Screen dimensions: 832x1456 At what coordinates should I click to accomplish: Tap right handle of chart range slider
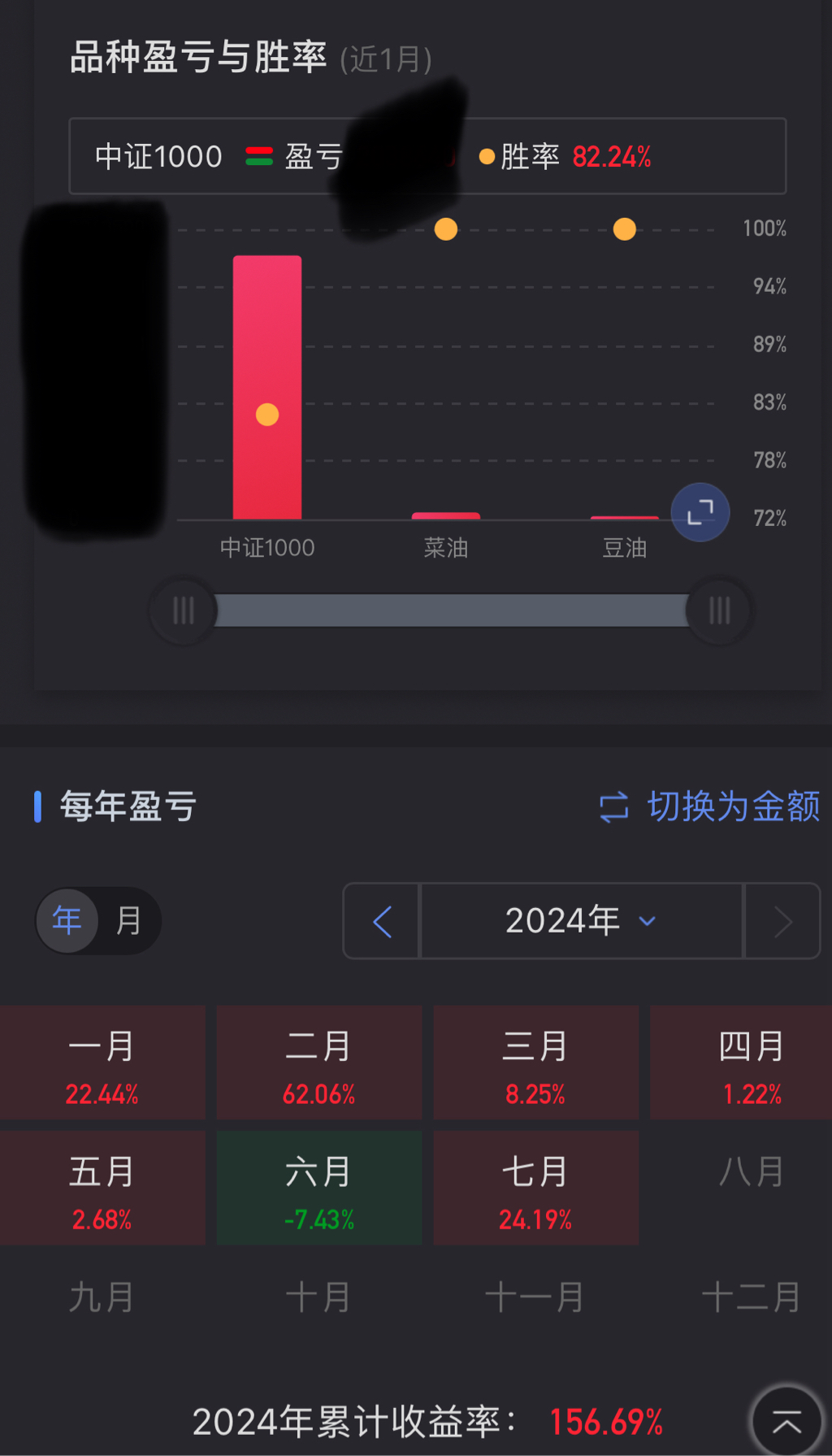719,611
